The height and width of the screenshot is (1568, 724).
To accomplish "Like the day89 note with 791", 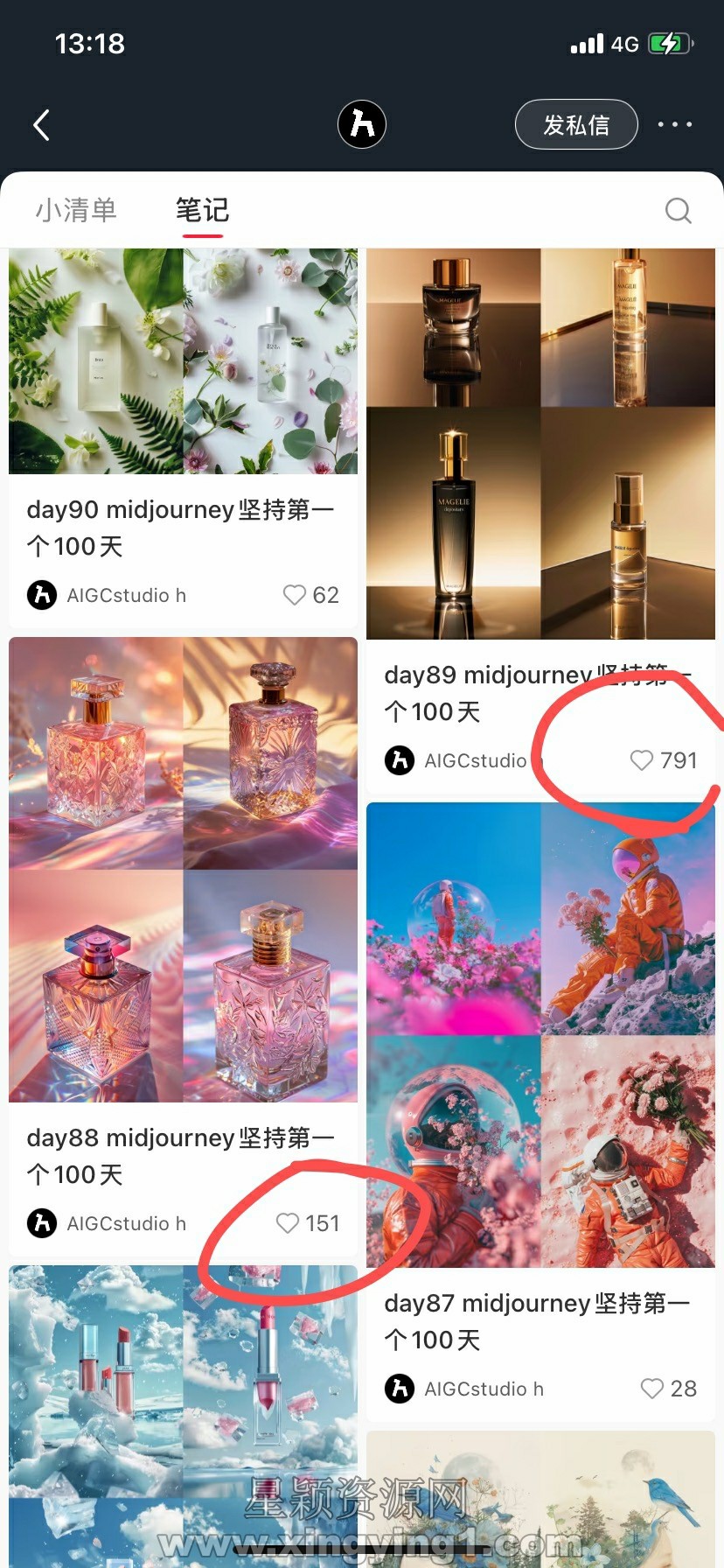I will (x=642, y=760).
